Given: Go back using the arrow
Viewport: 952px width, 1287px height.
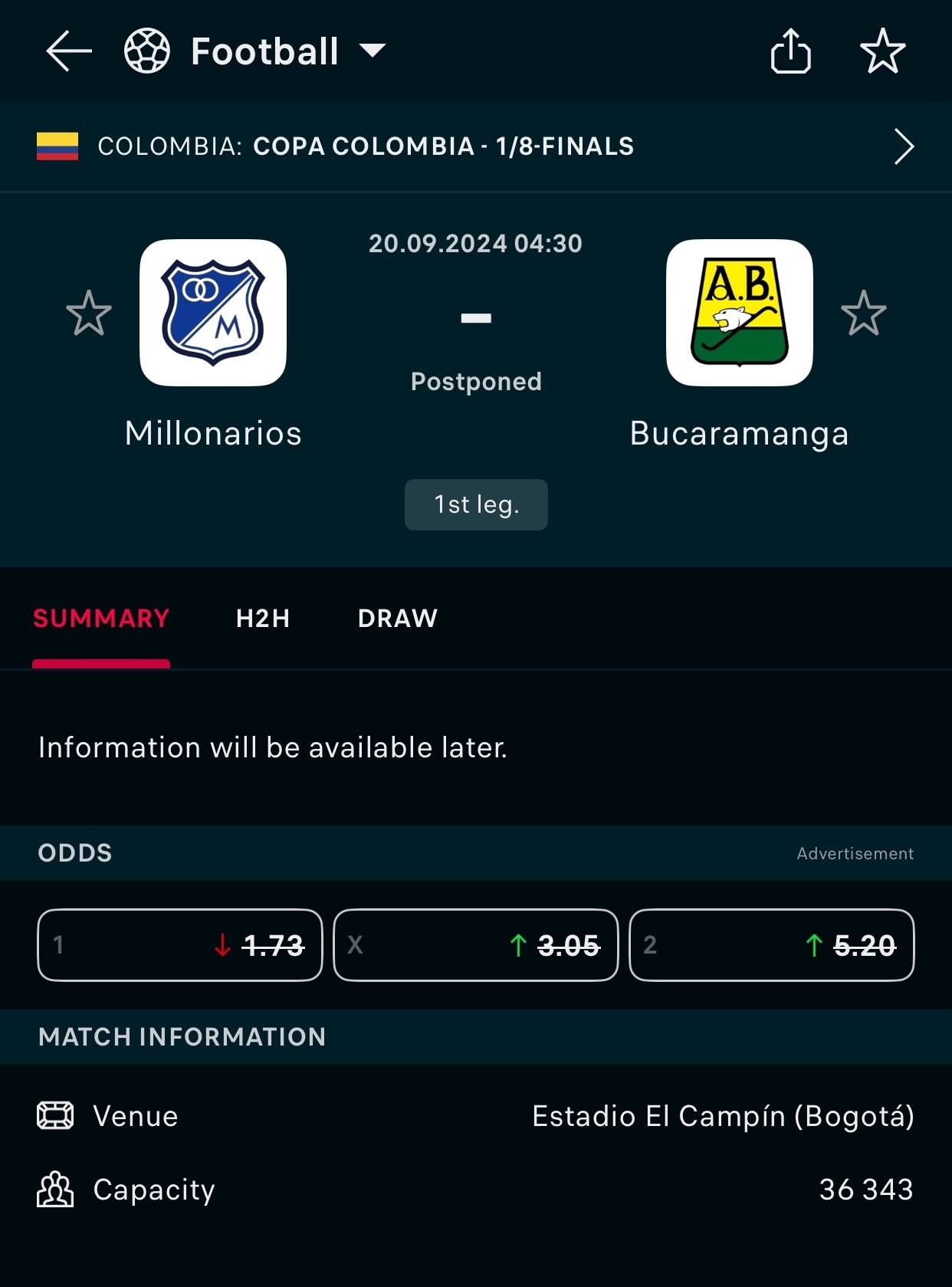Looking at the screenshot, I should pyautogui.click(x=68, y=51).
